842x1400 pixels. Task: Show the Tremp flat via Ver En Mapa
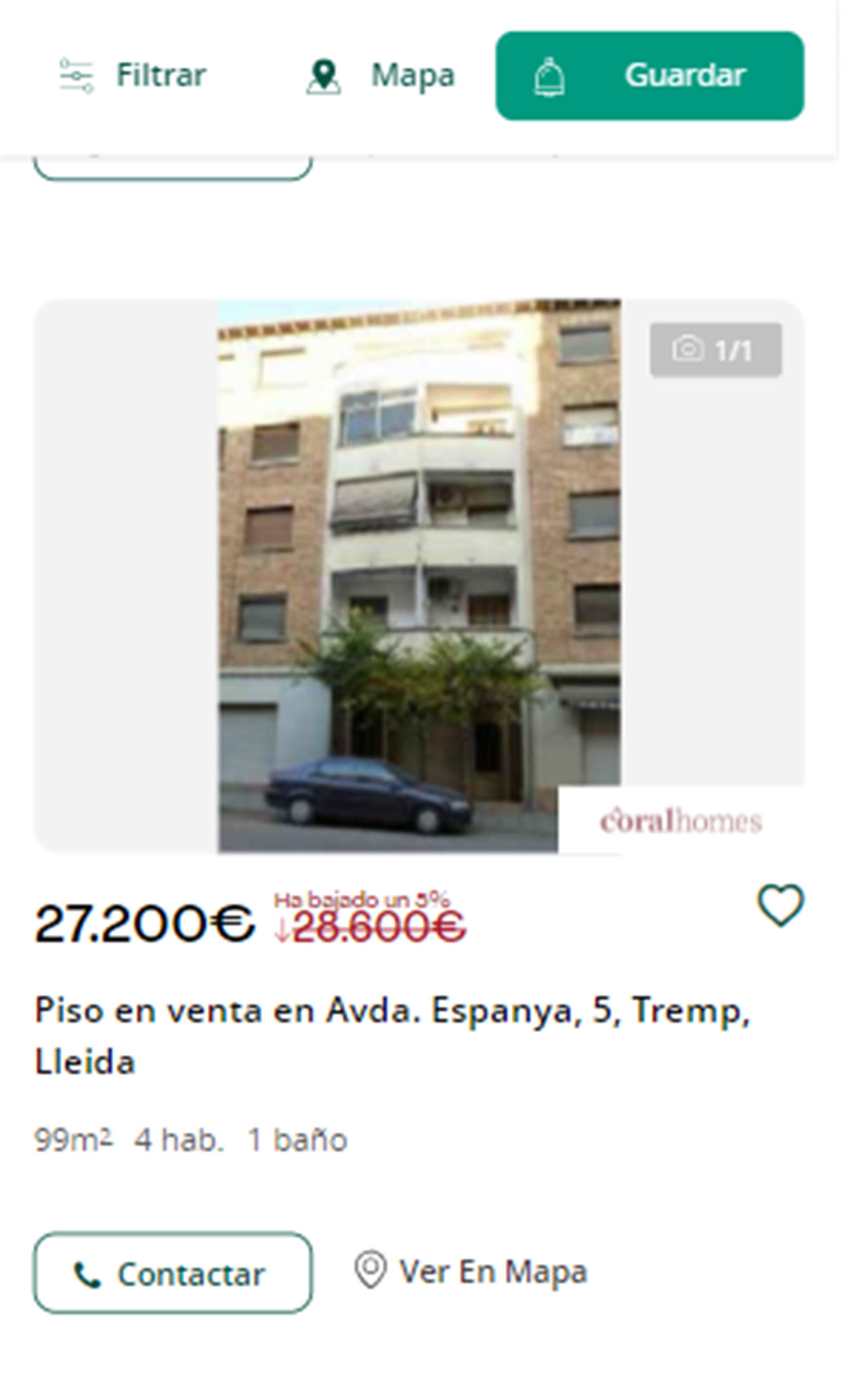[x=471, y=1271]
